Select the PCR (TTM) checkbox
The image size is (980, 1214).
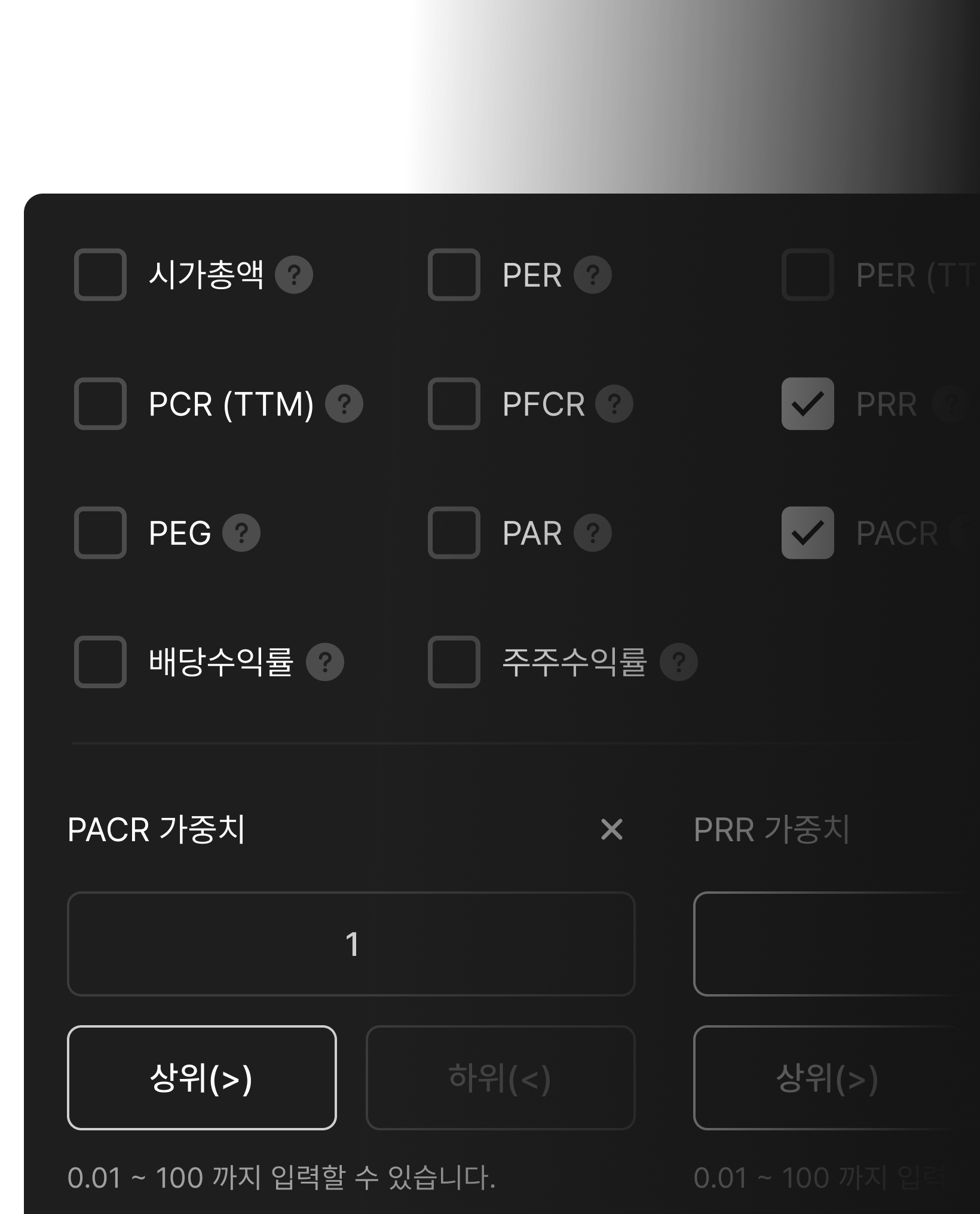click(100, 404)
